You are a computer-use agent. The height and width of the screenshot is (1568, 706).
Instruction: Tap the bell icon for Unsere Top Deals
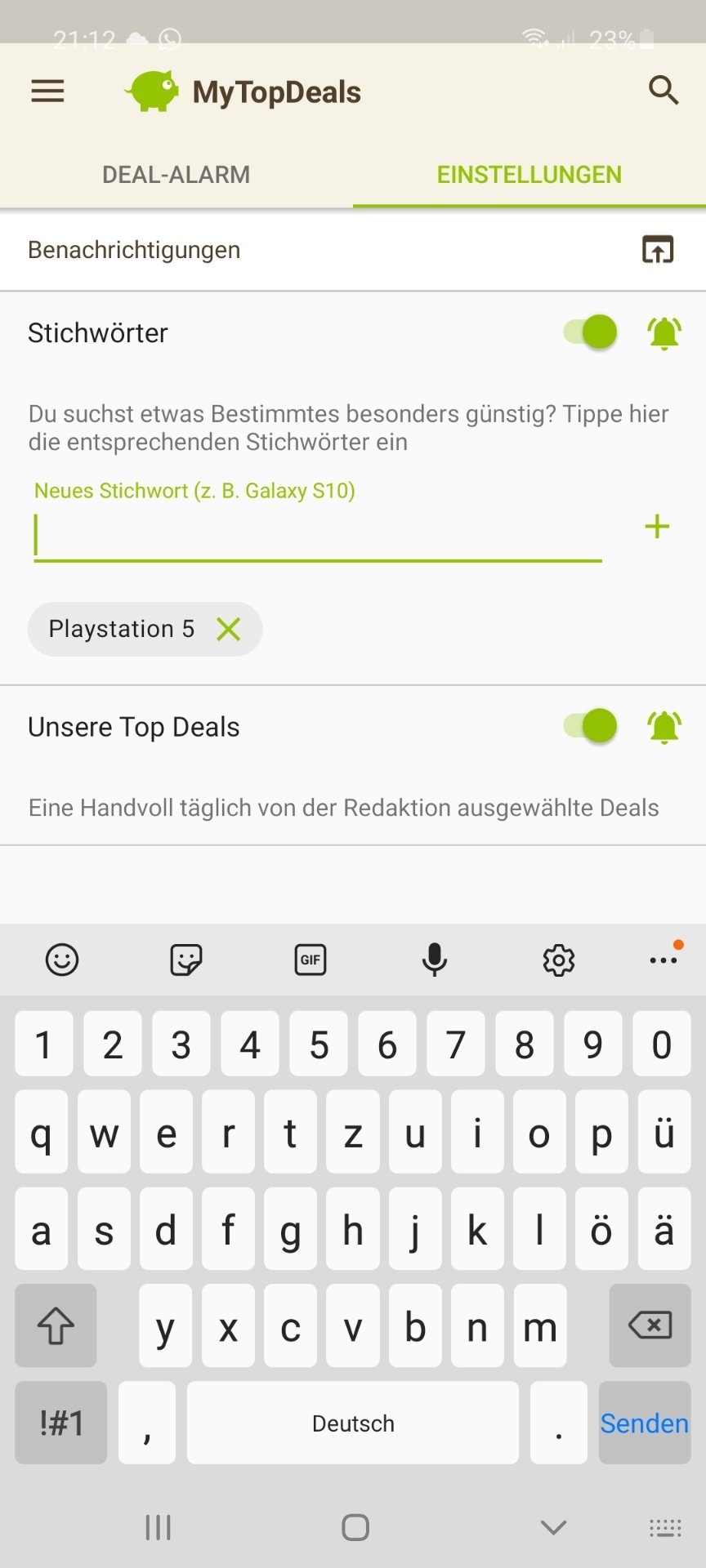tap(664, 727)
